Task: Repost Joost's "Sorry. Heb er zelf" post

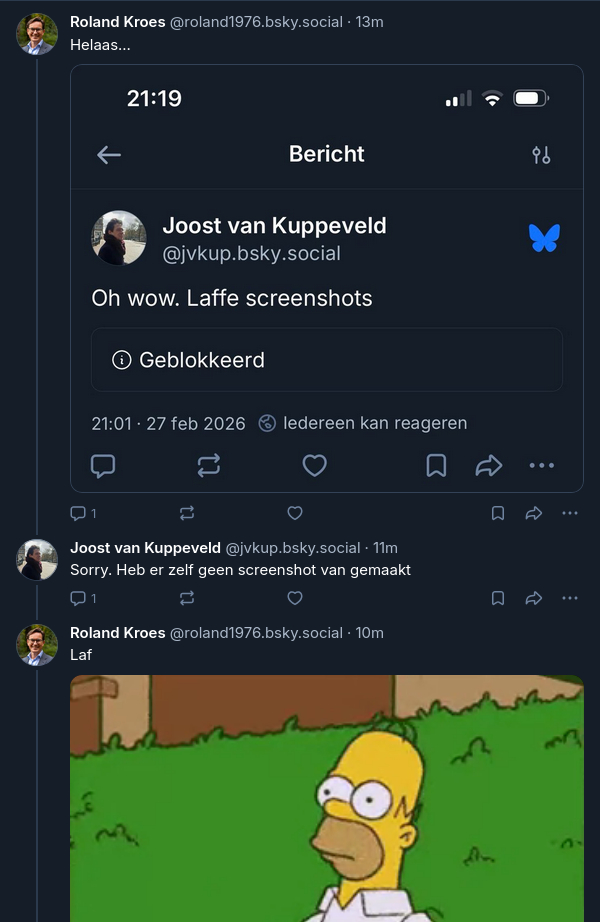Action: pos(187,598)
